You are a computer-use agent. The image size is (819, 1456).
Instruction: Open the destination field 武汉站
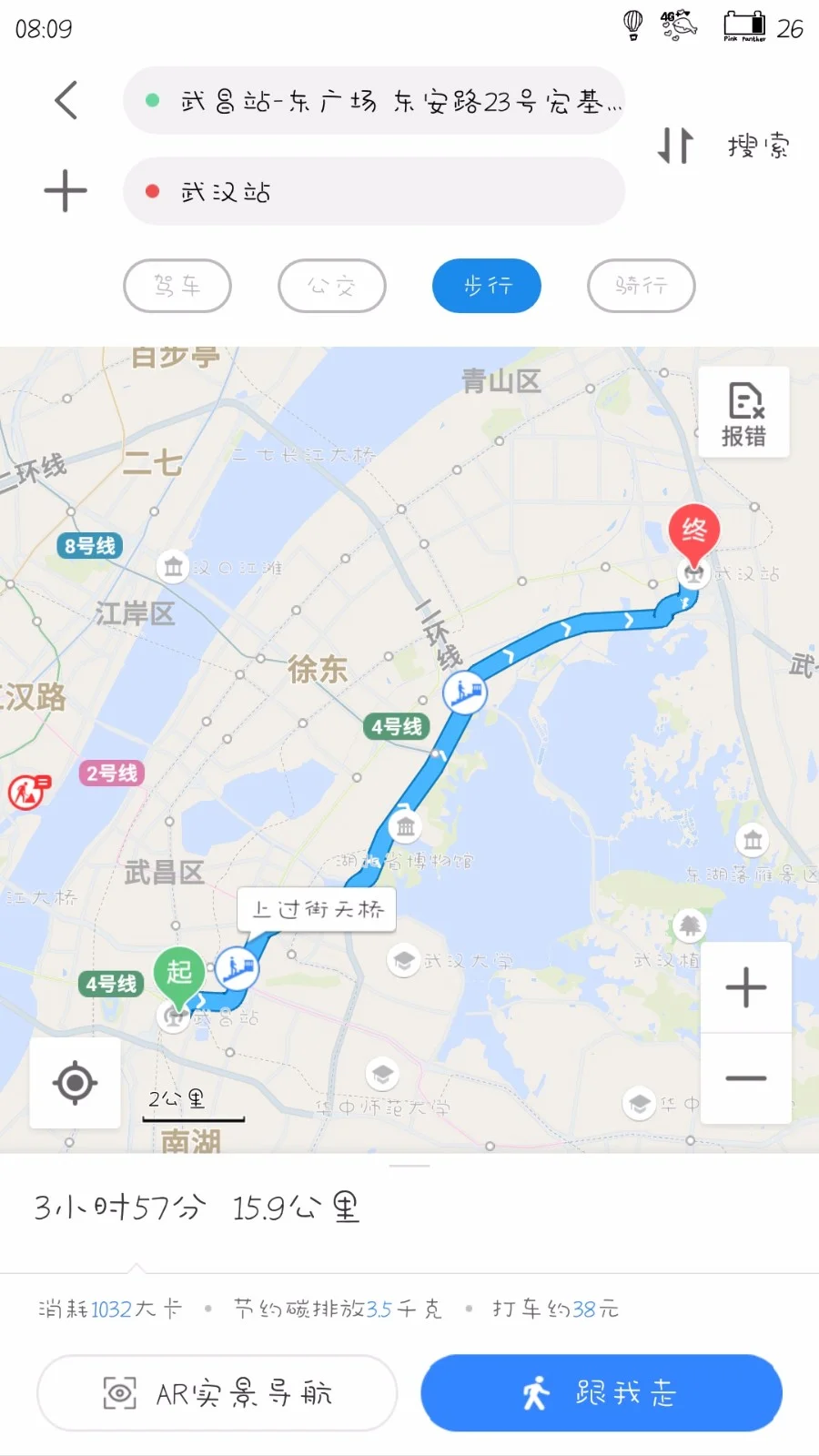[373, 191]
